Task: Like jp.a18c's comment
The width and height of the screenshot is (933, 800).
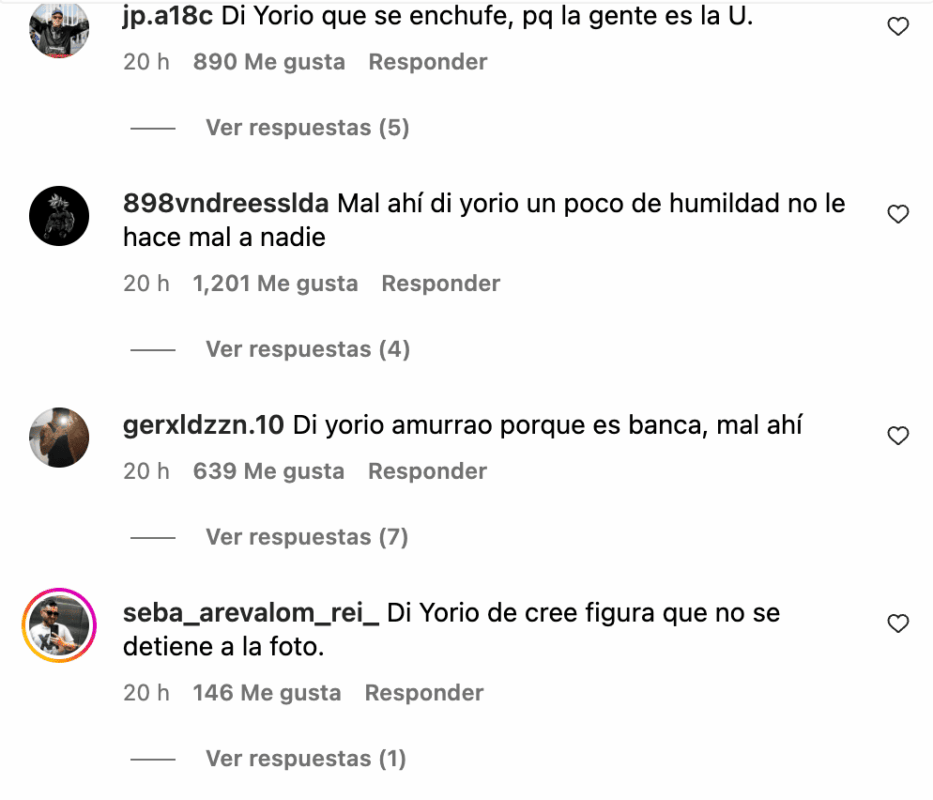Action: 898,27
